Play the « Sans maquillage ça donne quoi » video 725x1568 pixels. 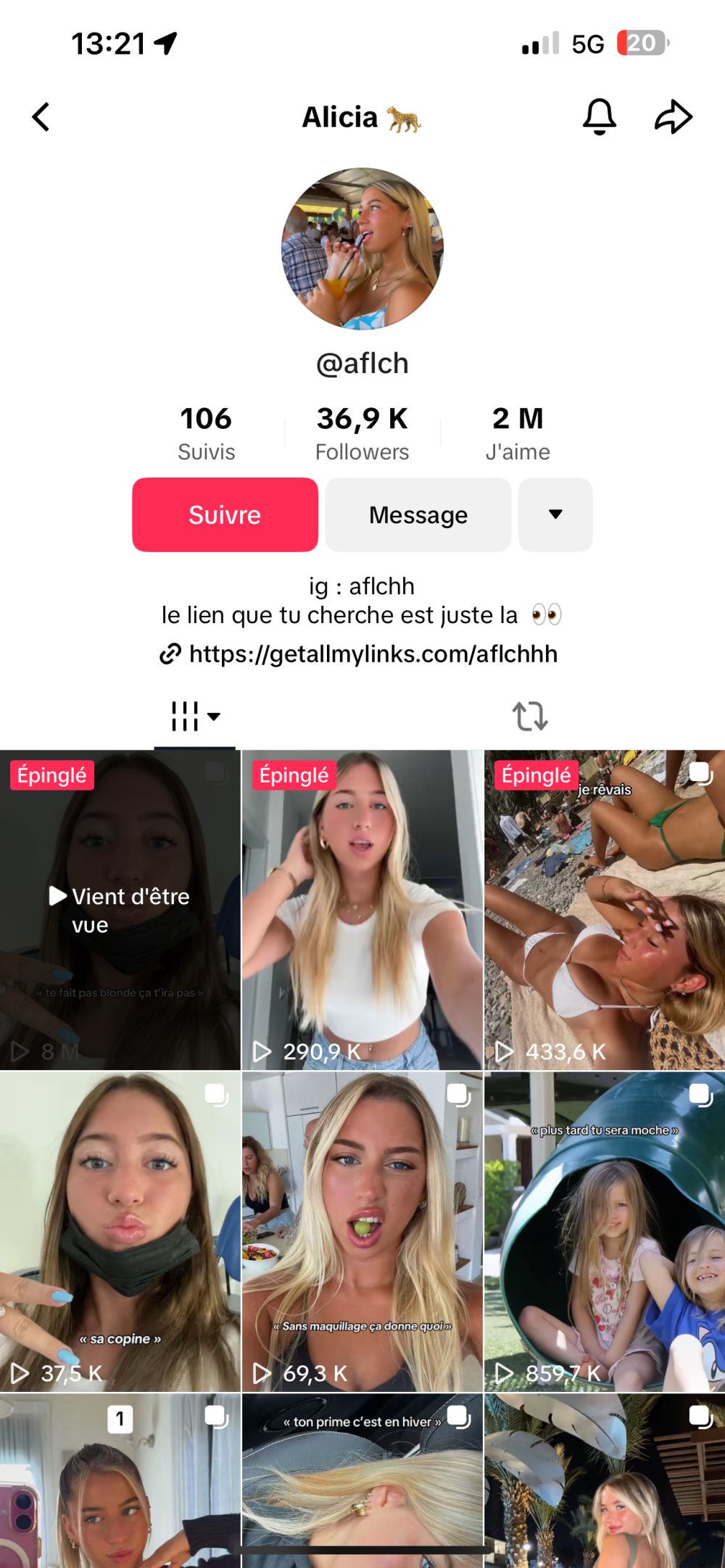click(362, 1232)
